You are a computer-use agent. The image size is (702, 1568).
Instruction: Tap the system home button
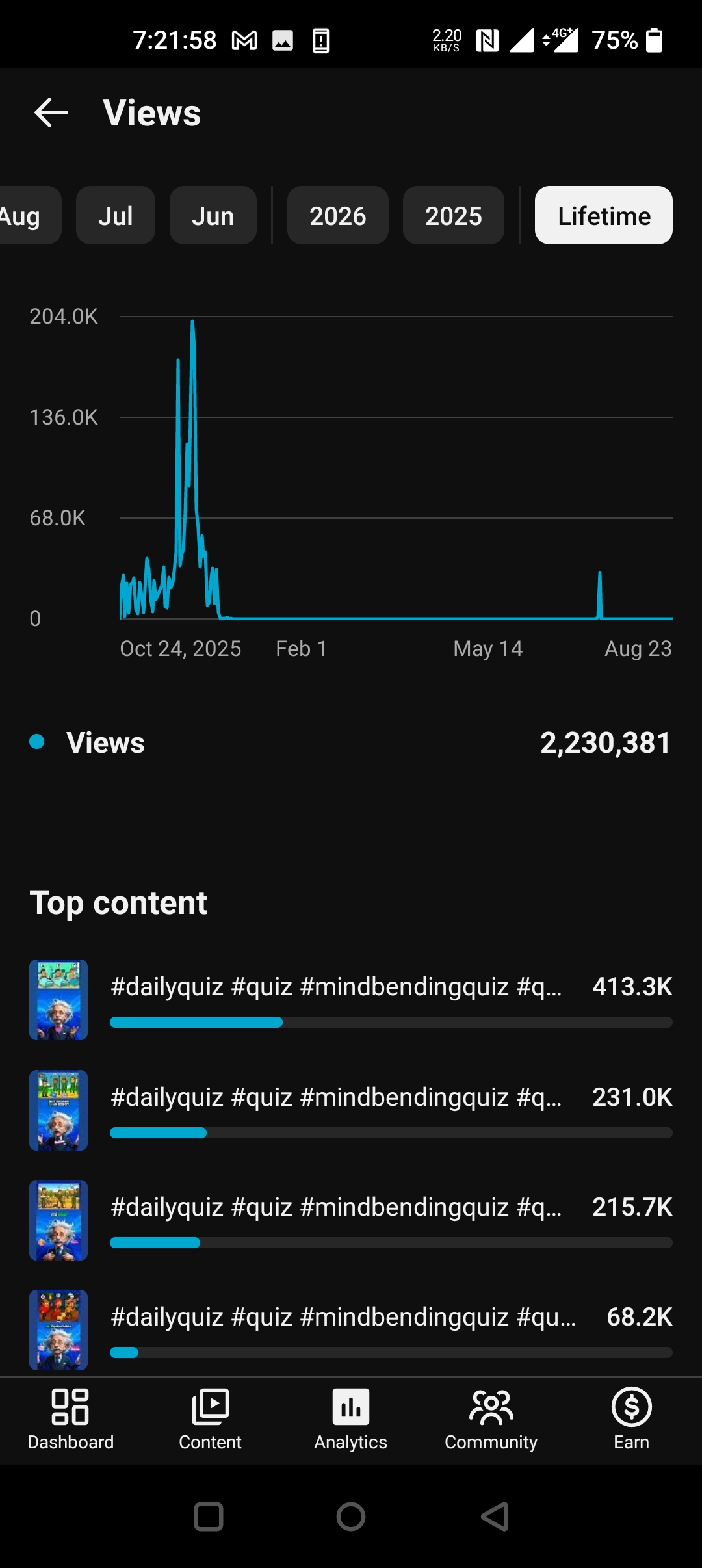351,1517
